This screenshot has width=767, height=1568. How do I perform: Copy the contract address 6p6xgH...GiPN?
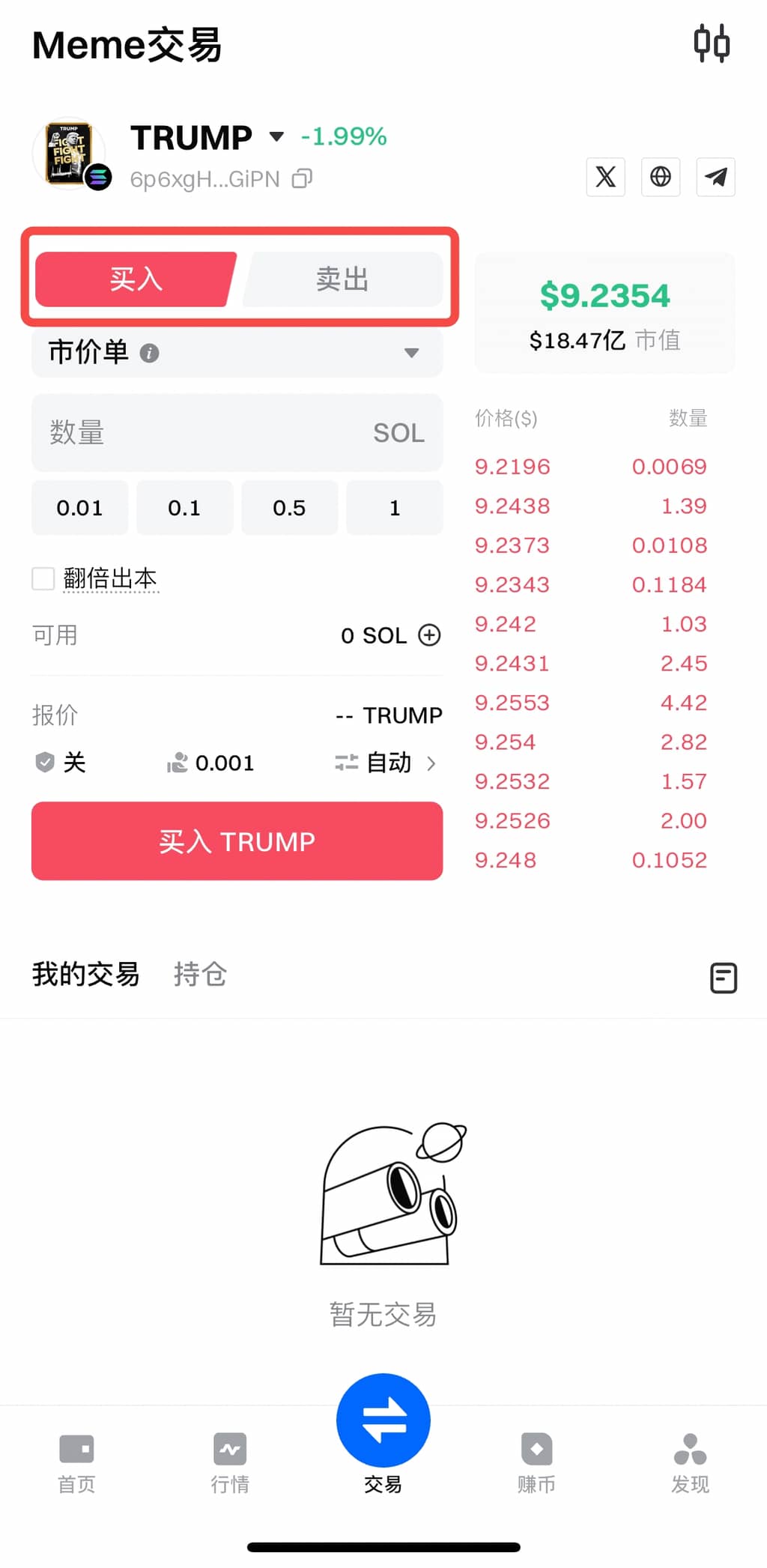click(x=302, y=179)
